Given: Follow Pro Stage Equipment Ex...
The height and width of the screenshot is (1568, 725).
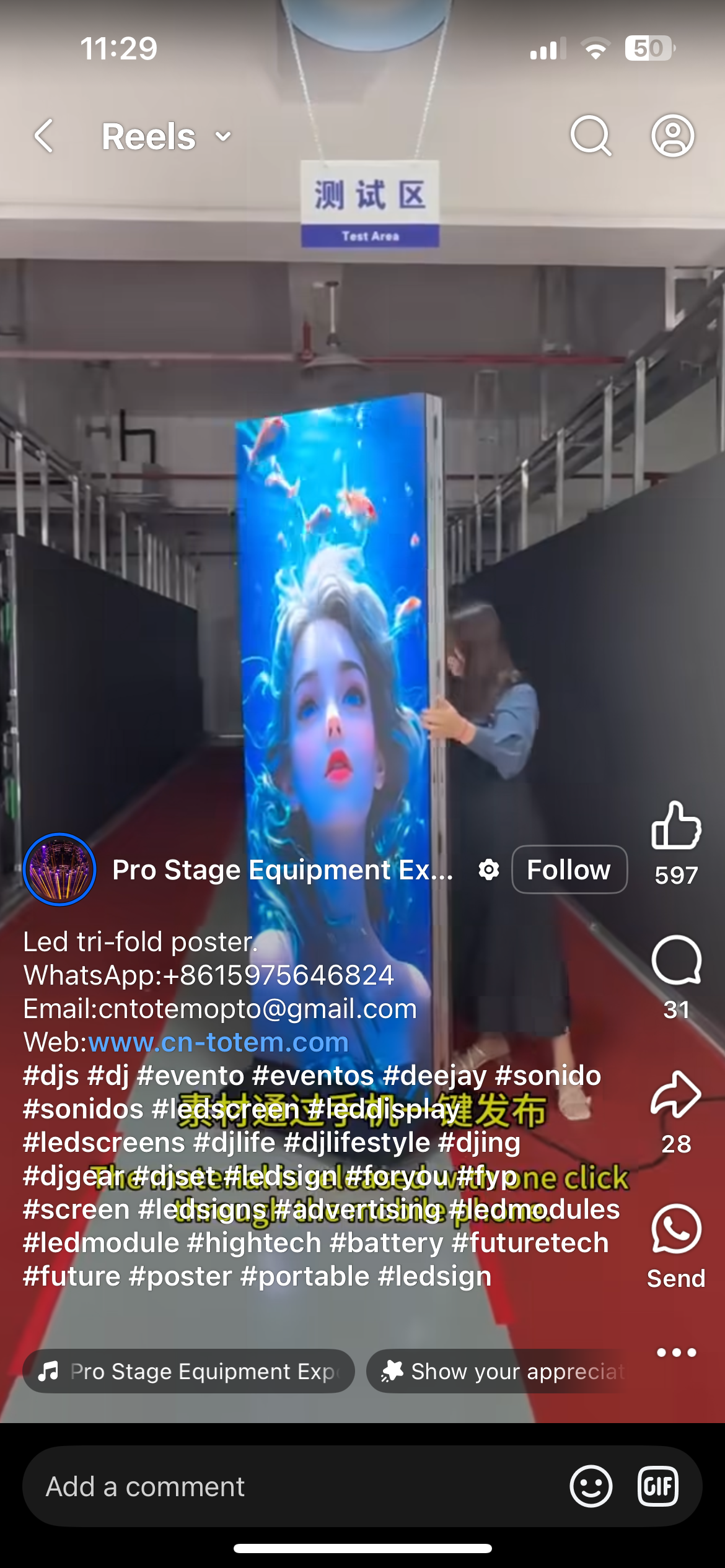Looking at the screenshot, I should (x=569, y=869).
